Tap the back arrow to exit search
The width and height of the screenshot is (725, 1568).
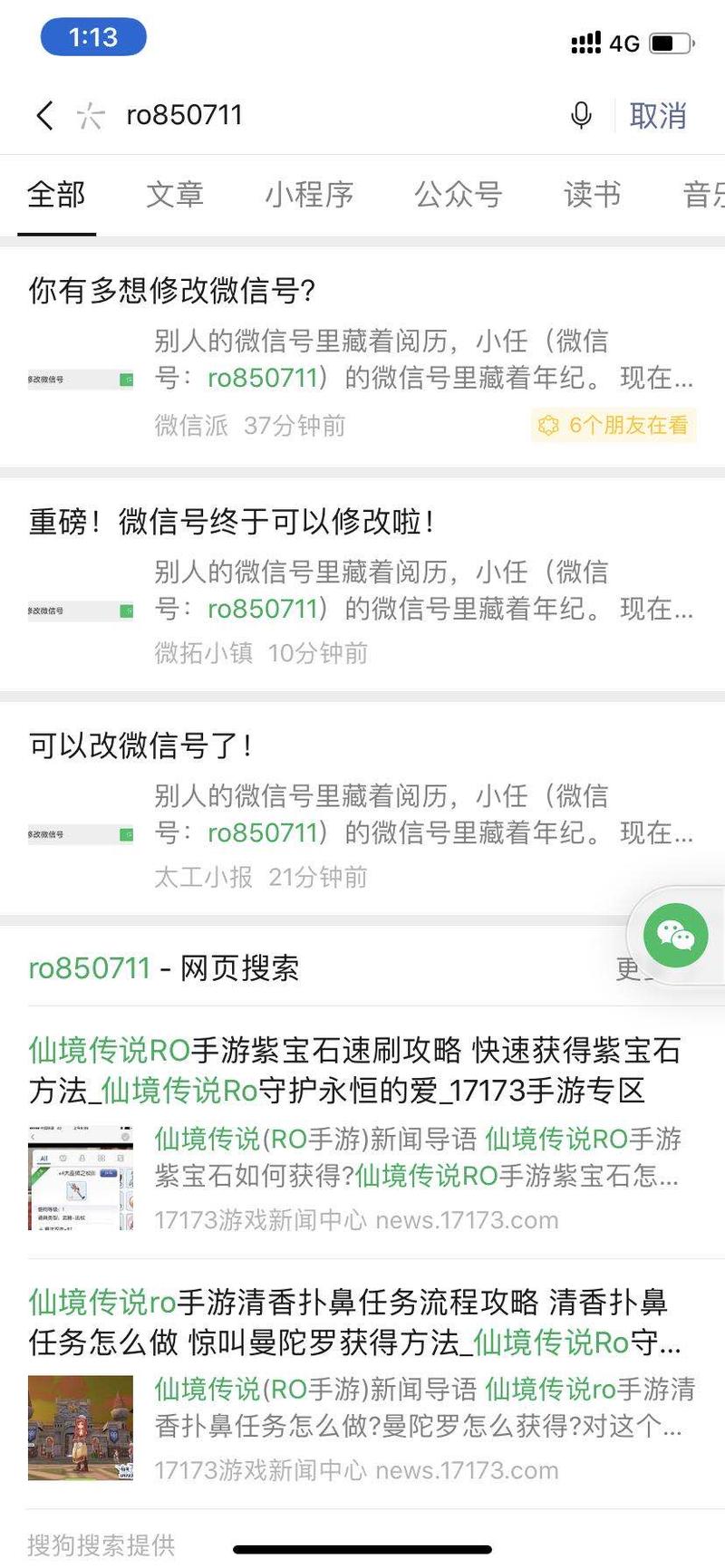[43, 116]
